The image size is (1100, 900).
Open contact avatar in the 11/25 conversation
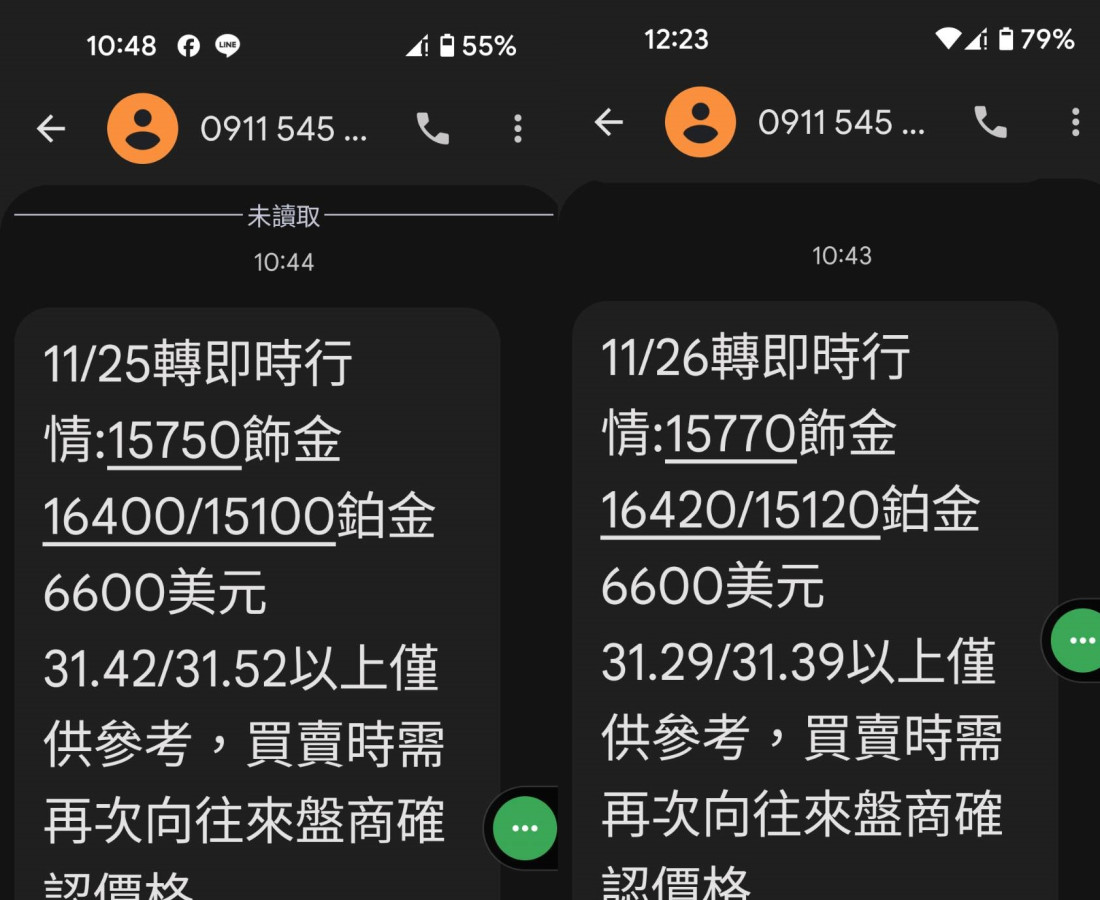coord(143,128)
